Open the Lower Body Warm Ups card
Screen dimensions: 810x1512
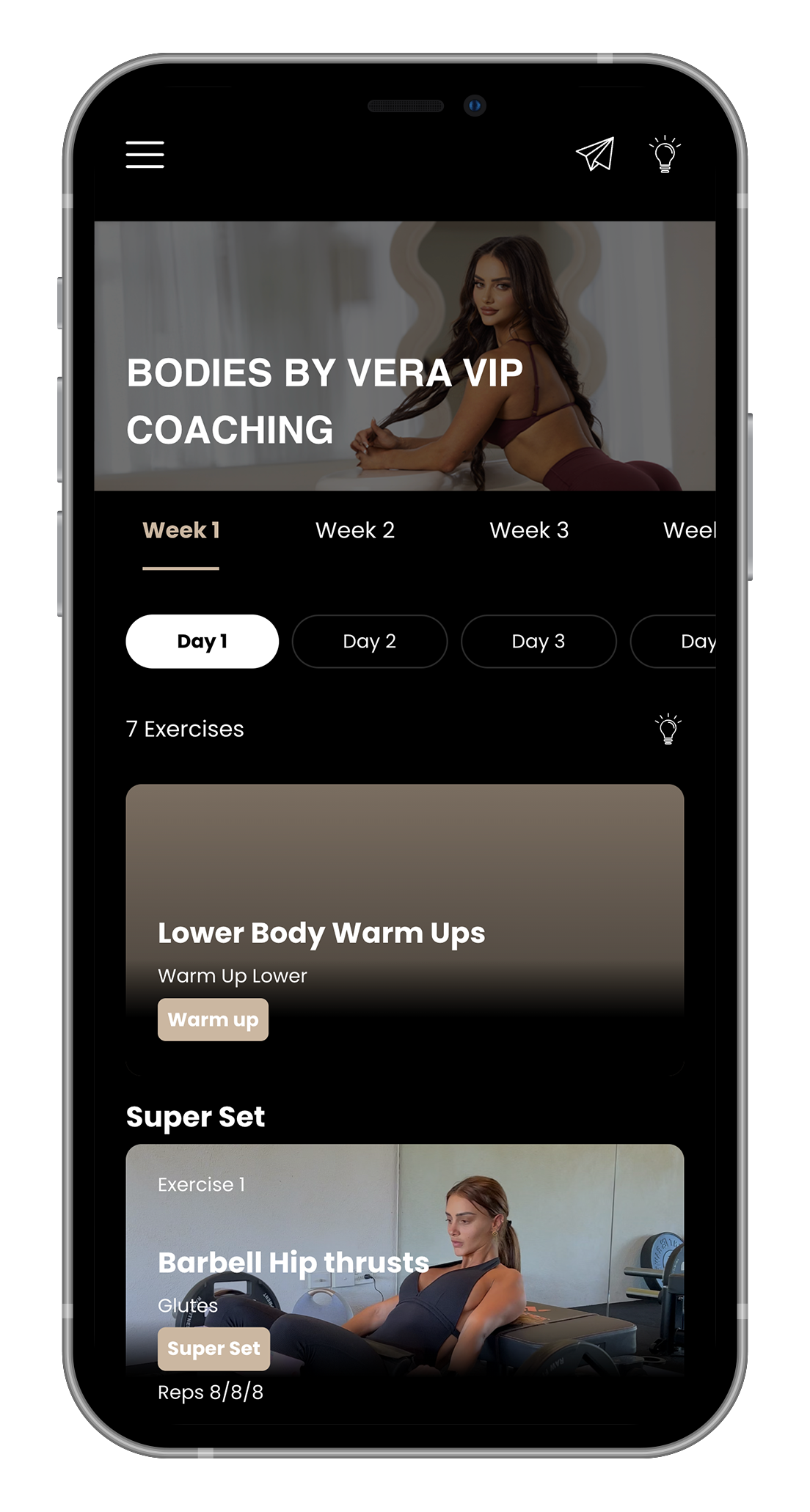click(x=404, y=928)
